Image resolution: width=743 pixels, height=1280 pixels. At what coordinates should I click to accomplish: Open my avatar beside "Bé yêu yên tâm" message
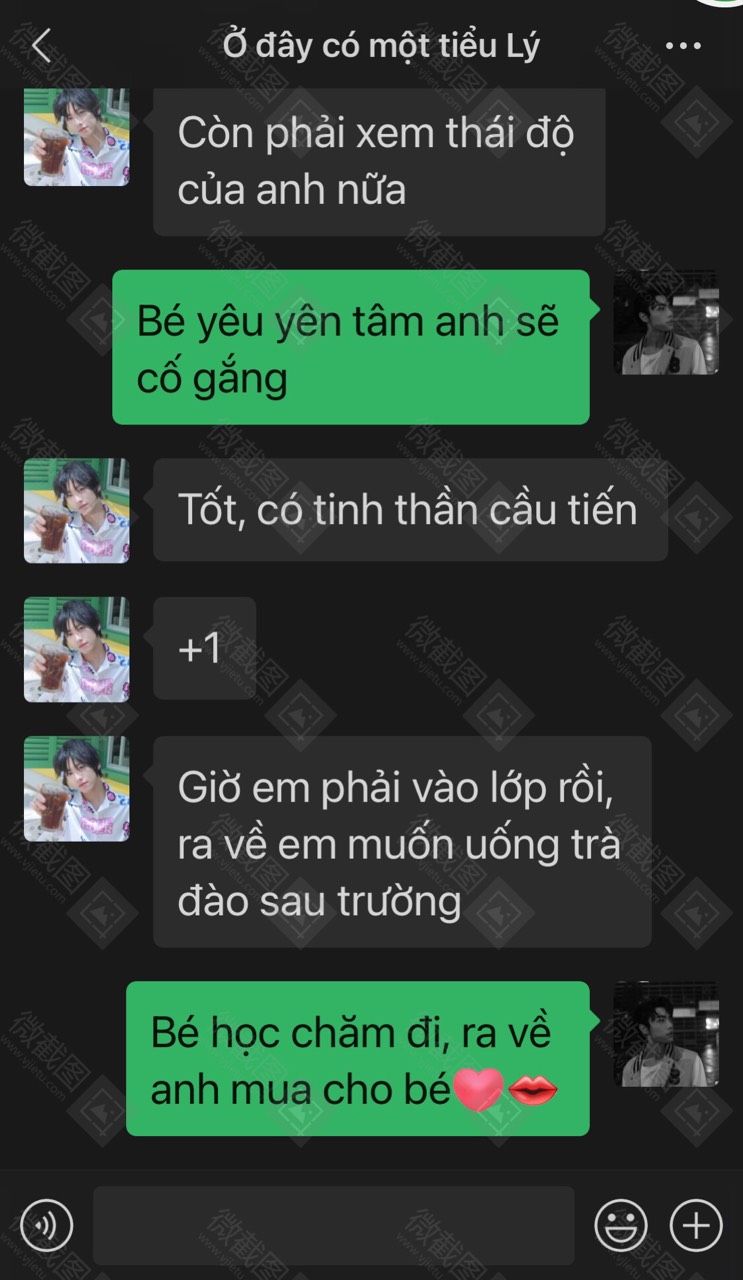[666, 322]
